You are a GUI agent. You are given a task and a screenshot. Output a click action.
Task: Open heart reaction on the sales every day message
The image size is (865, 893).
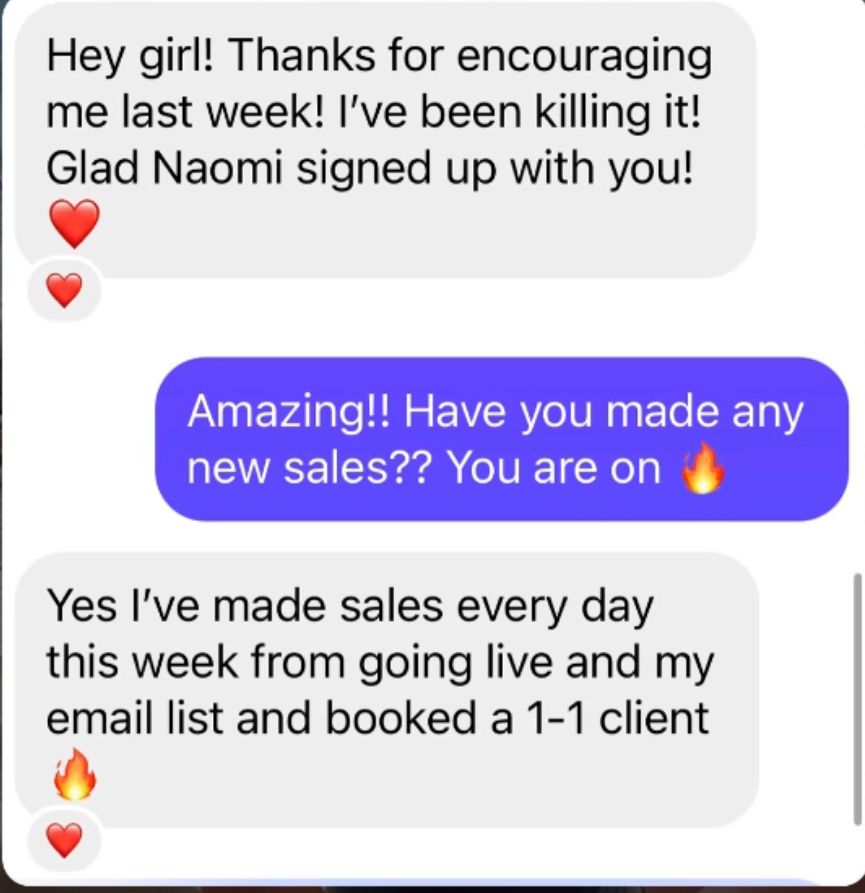64,841
